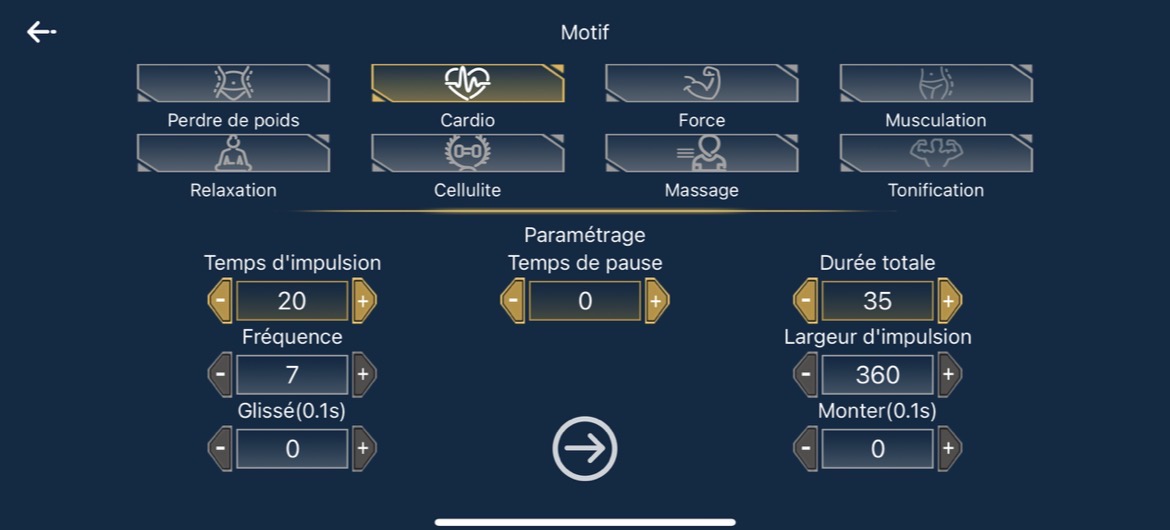
Task: Lower the Largeur d'impulsion value
Action: point(805,375)
